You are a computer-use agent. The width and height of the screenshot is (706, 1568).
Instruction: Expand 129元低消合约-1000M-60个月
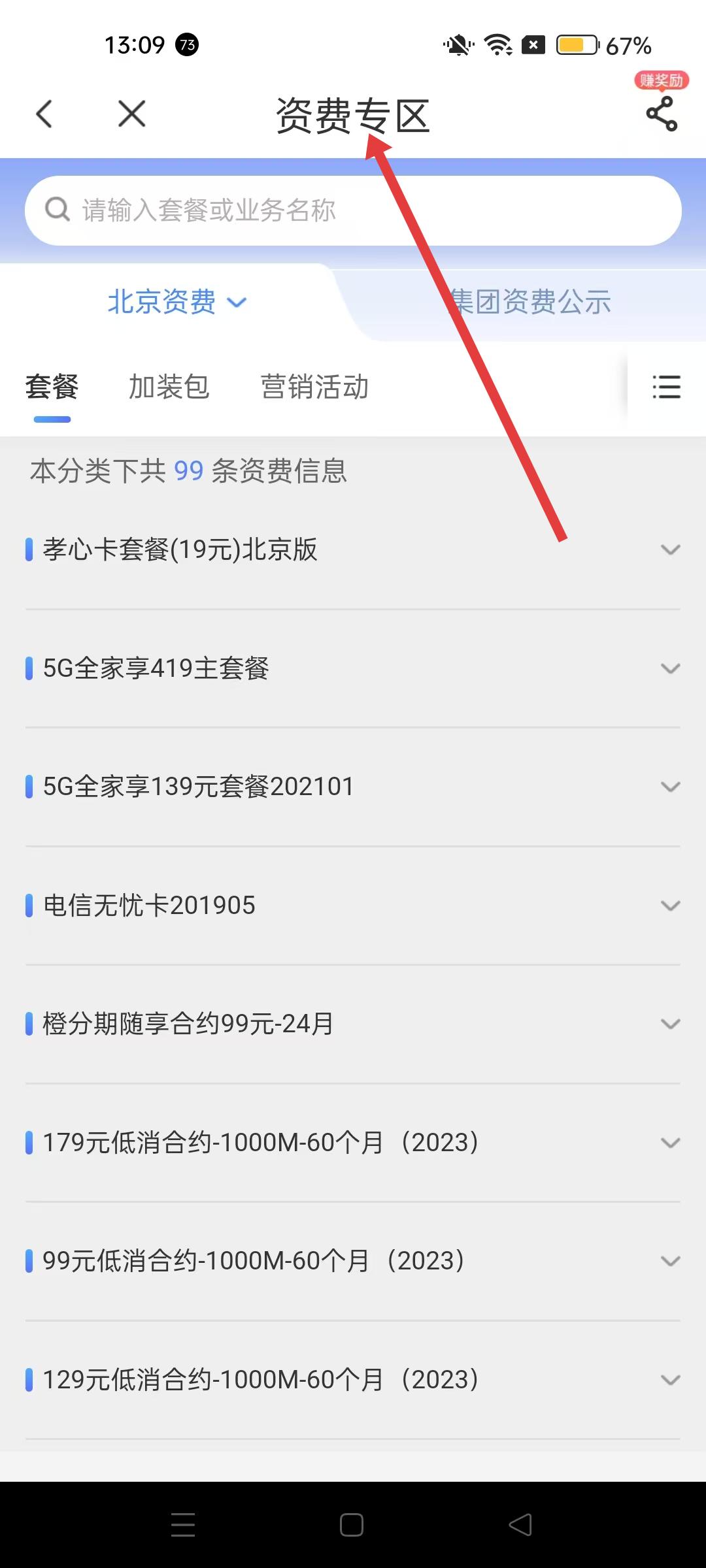tap(670, 1380)
